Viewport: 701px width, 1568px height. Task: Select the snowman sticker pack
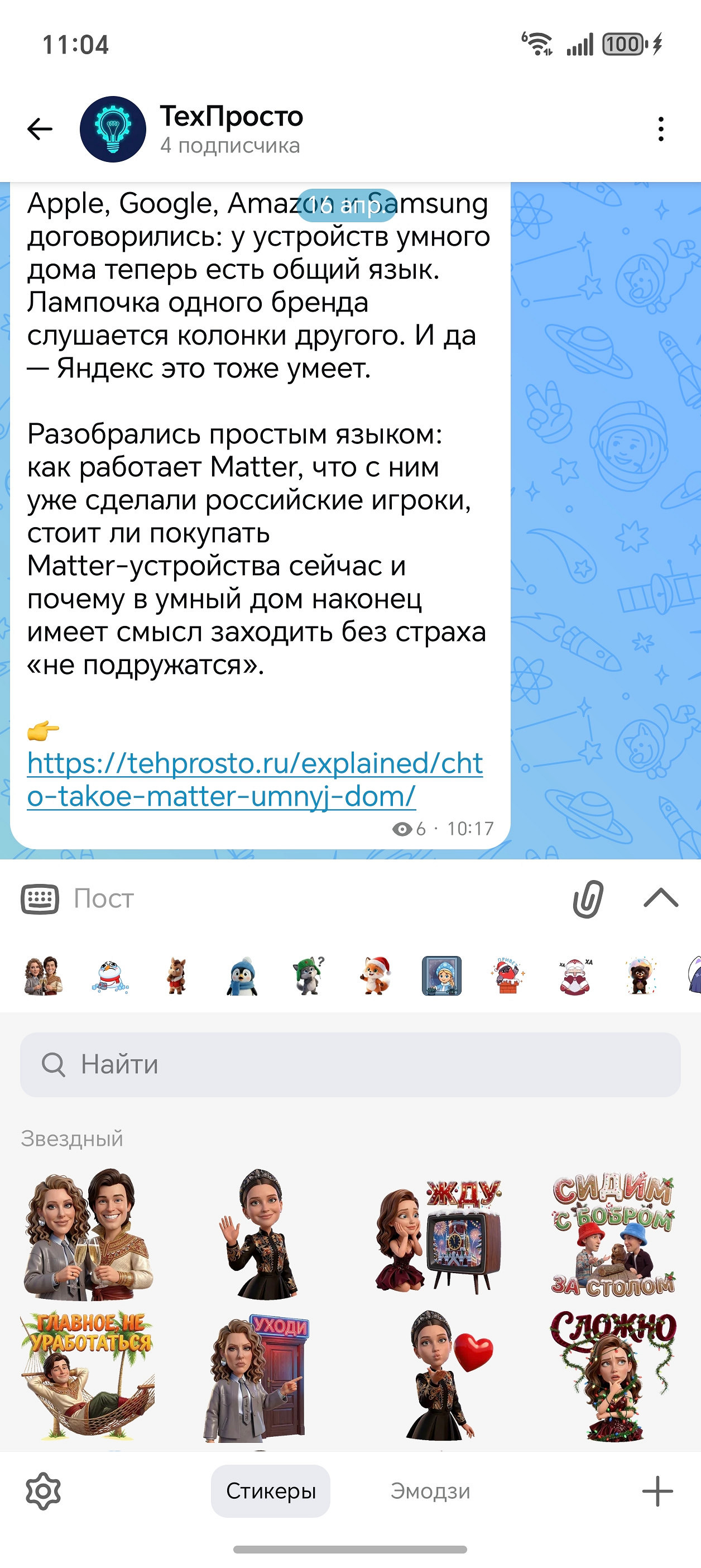pos(110,976)
